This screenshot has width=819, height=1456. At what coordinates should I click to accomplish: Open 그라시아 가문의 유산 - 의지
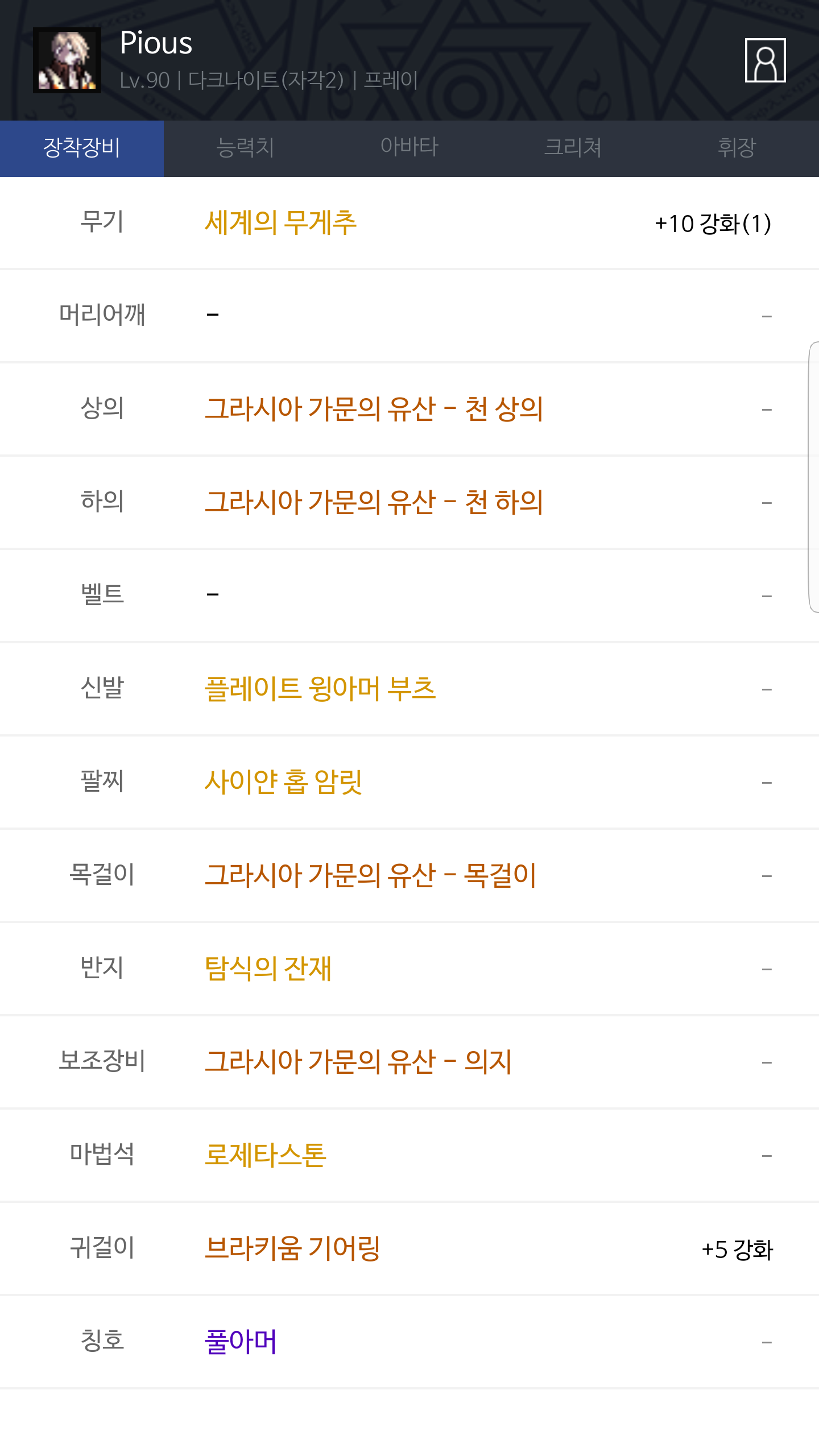coord(358,1062)
